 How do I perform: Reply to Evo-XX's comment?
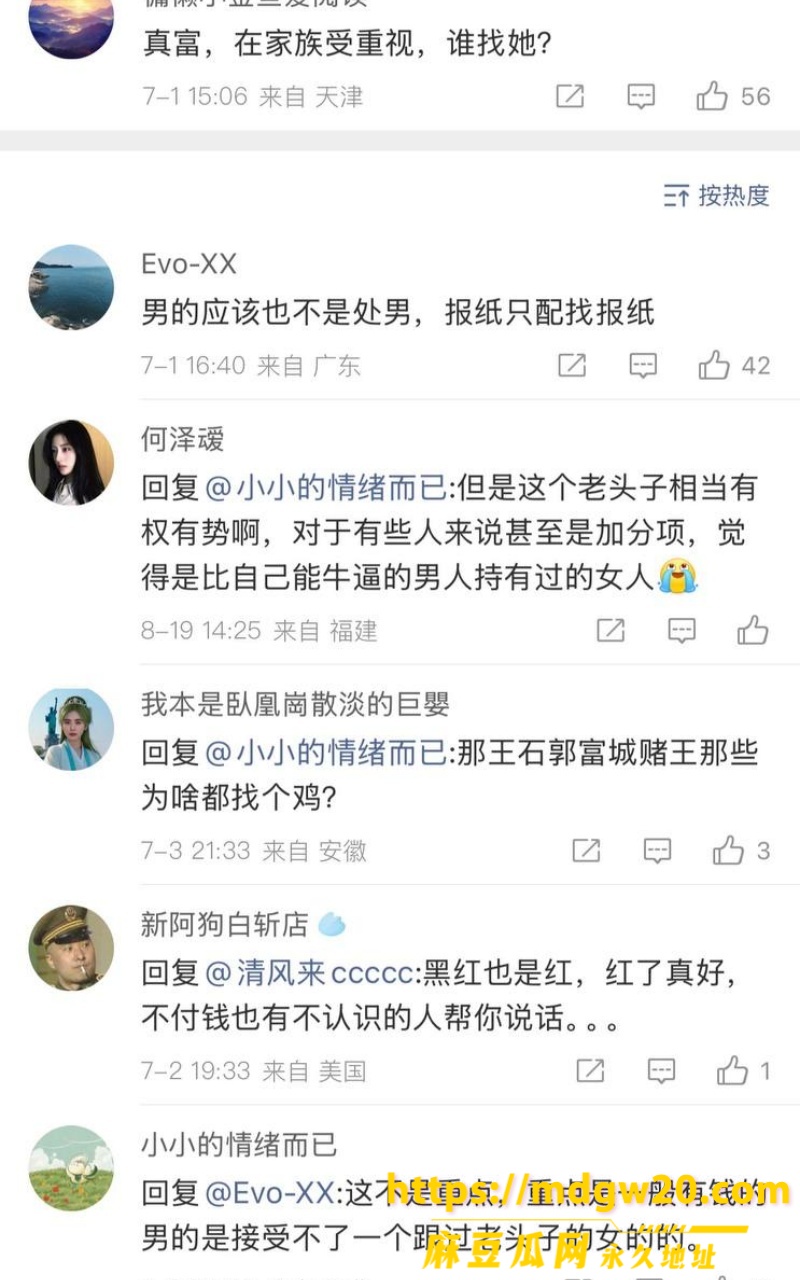click(x=643, y=365)
